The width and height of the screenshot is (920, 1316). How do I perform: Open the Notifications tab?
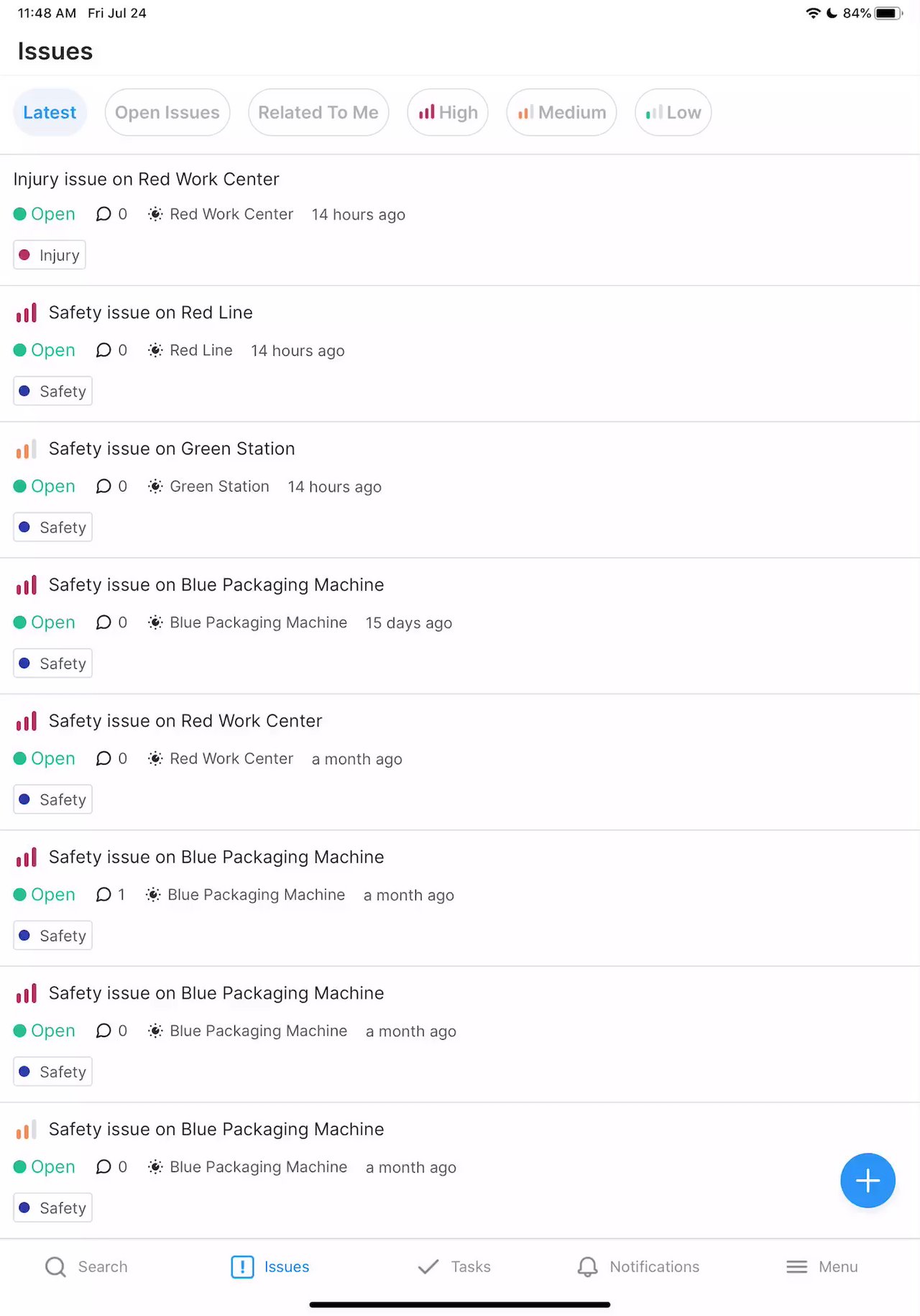[x=638, y=1266]
